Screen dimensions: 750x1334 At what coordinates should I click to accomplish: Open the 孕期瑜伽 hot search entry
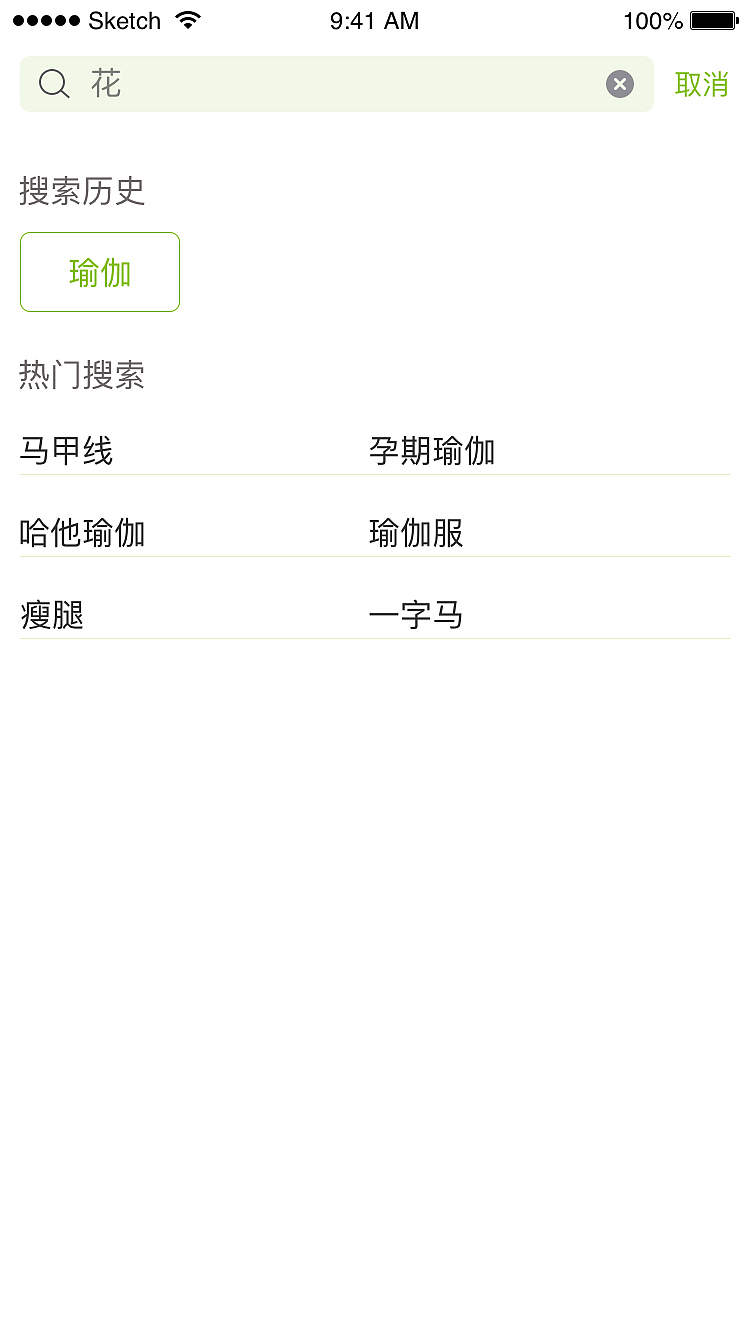pos(431,451)
